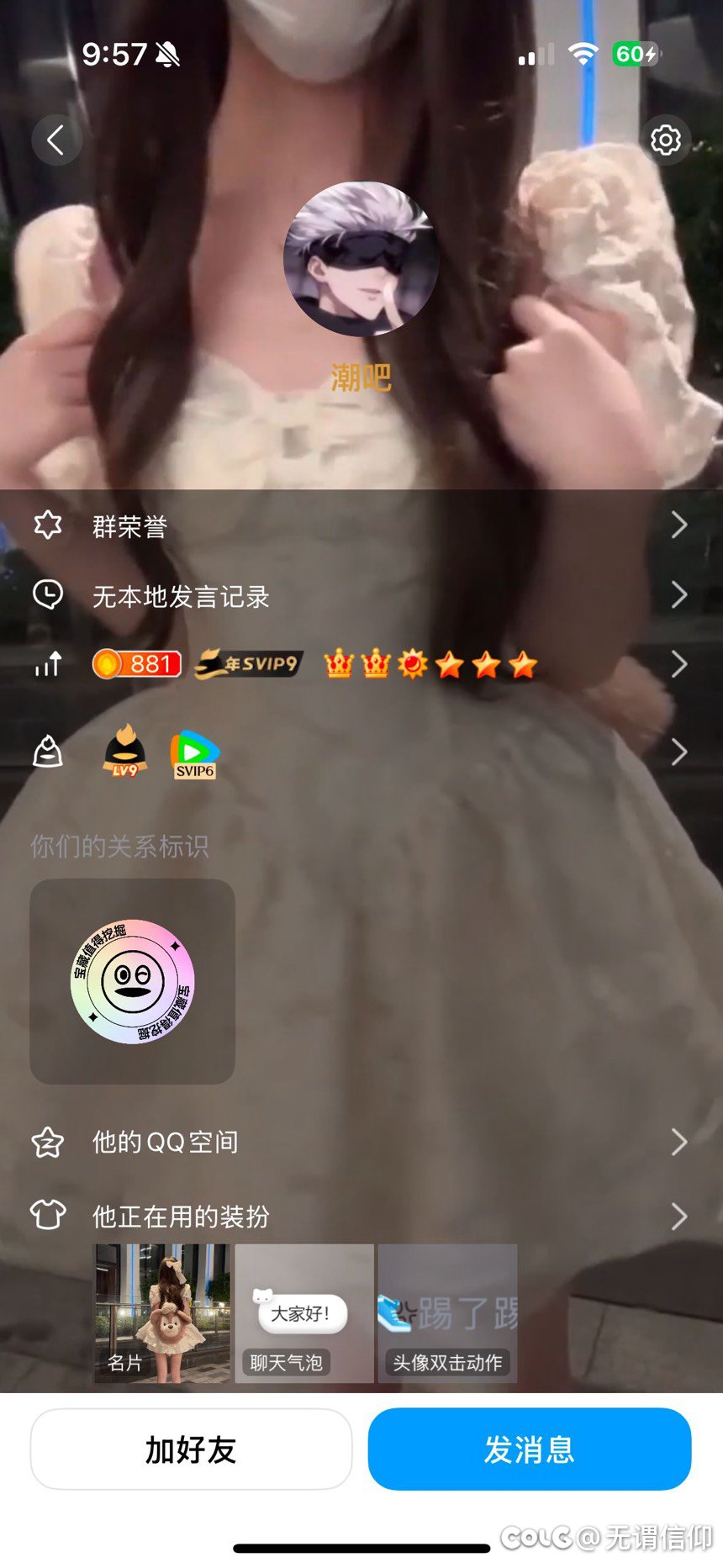Expand the 他正在用的装扮 section
The width and height of the screenshot is (723, 1568).
pos(679,1215)
